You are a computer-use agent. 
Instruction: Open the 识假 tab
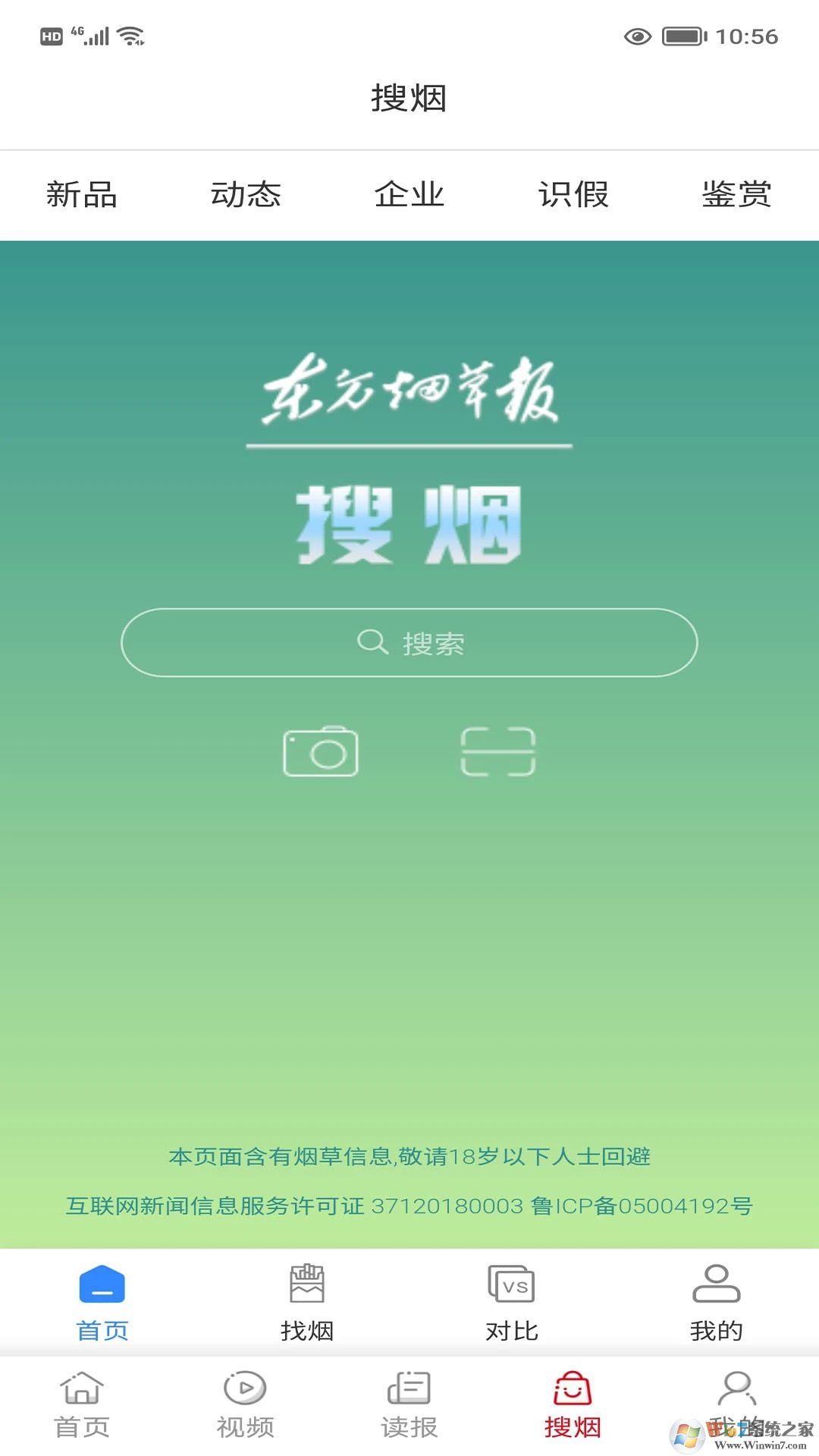(x=573, y=195)
